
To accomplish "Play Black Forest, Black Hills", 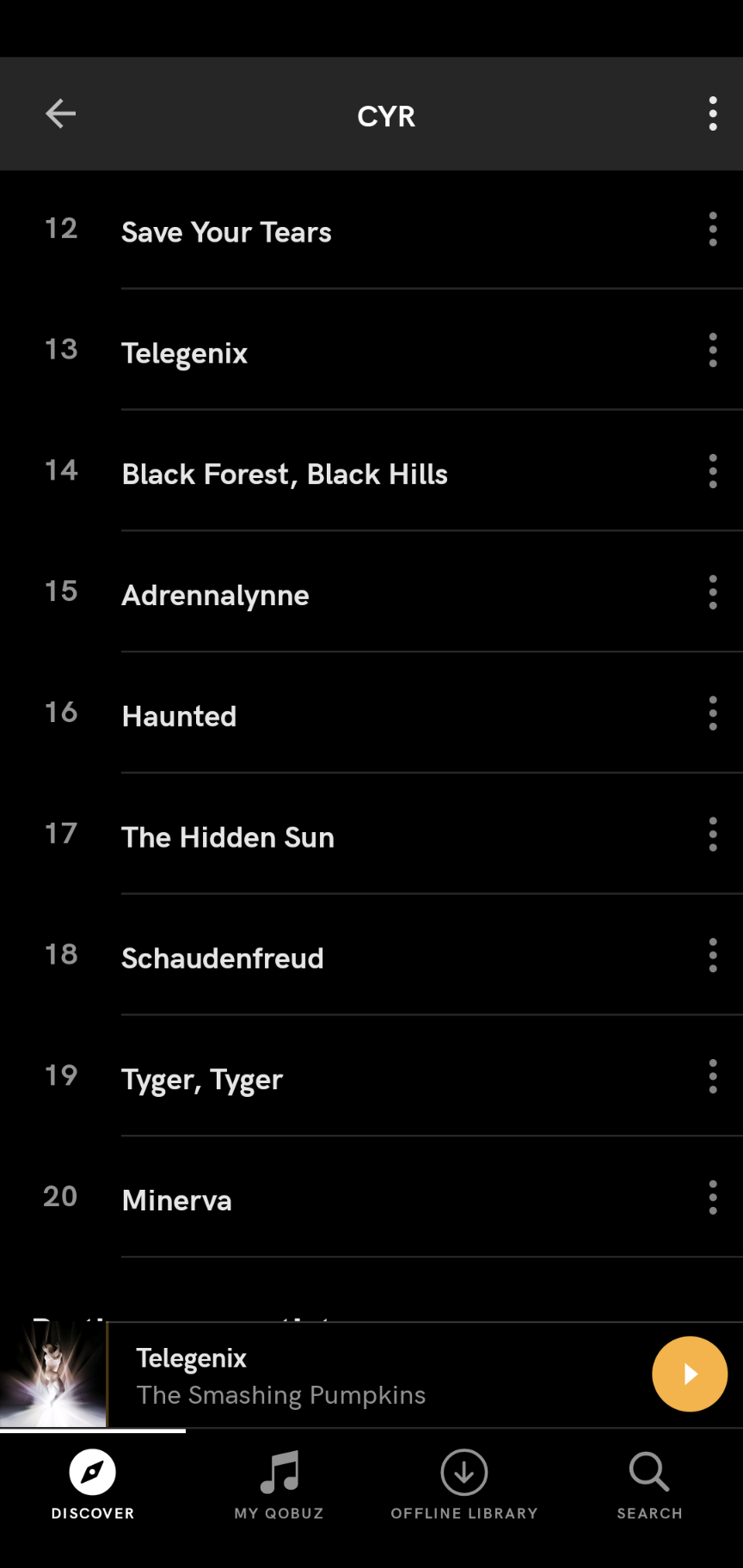I will pos(371,472).
